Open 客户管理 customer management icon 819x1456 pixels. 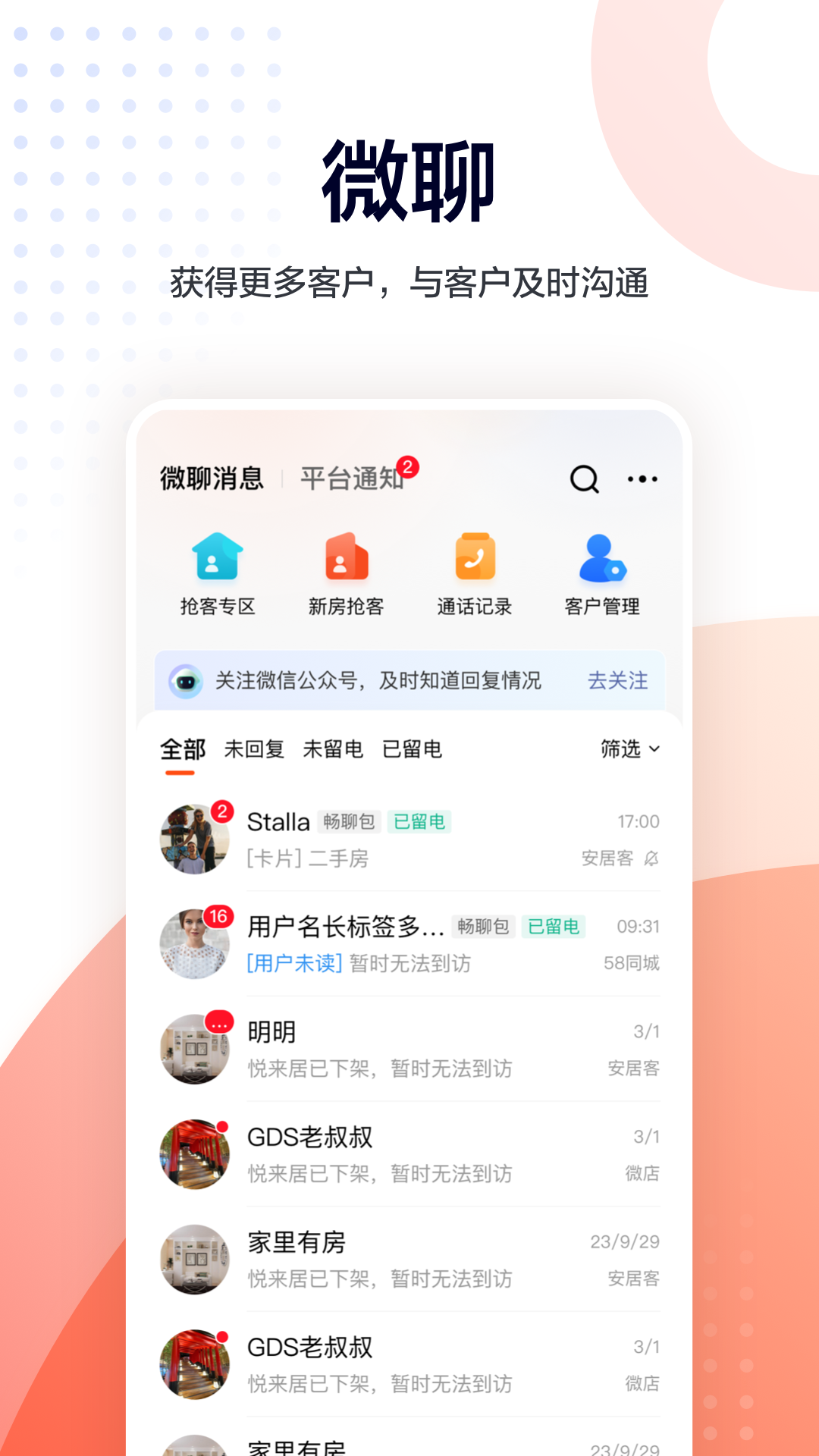coord(601,561)
